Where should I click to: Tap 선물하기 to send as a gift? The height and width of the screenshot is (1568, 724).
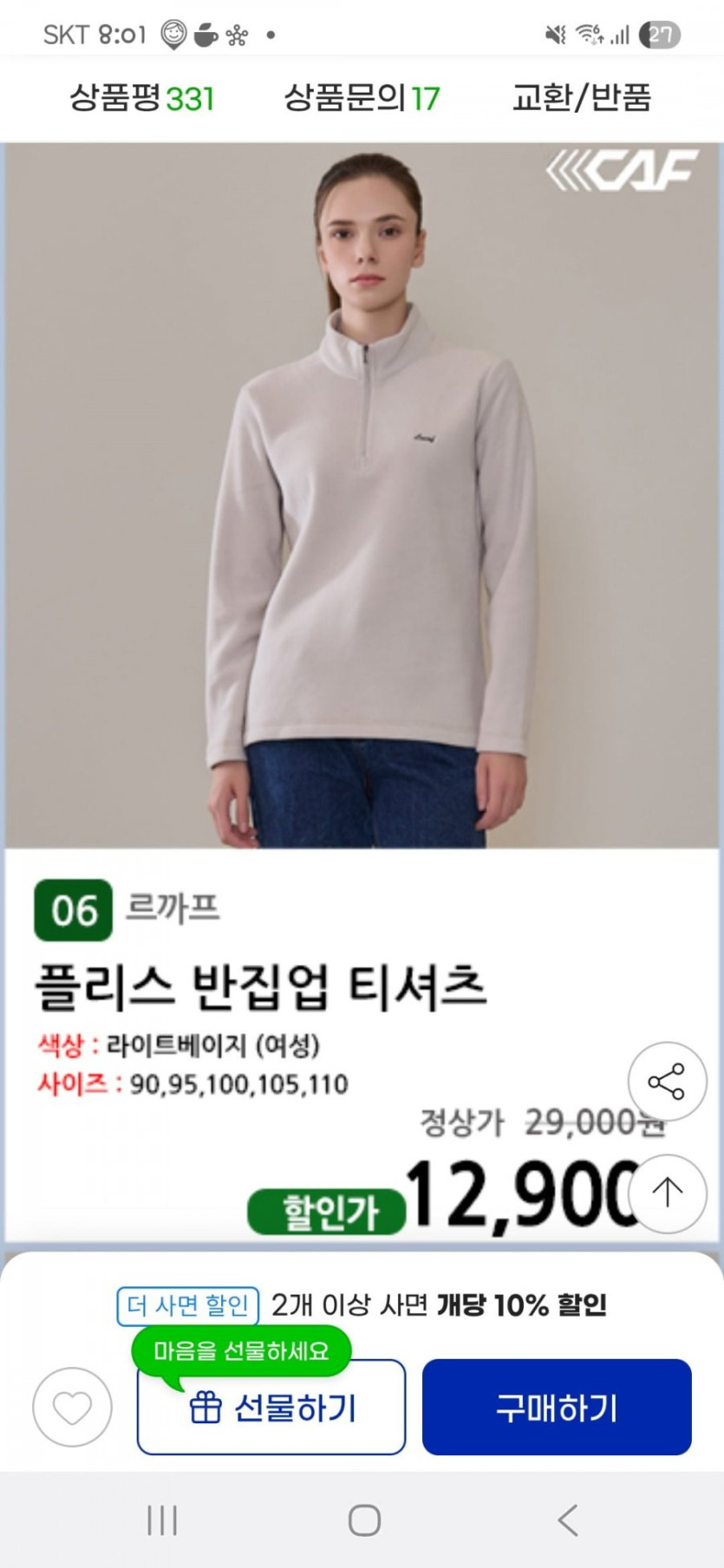tap(271, 1409)
